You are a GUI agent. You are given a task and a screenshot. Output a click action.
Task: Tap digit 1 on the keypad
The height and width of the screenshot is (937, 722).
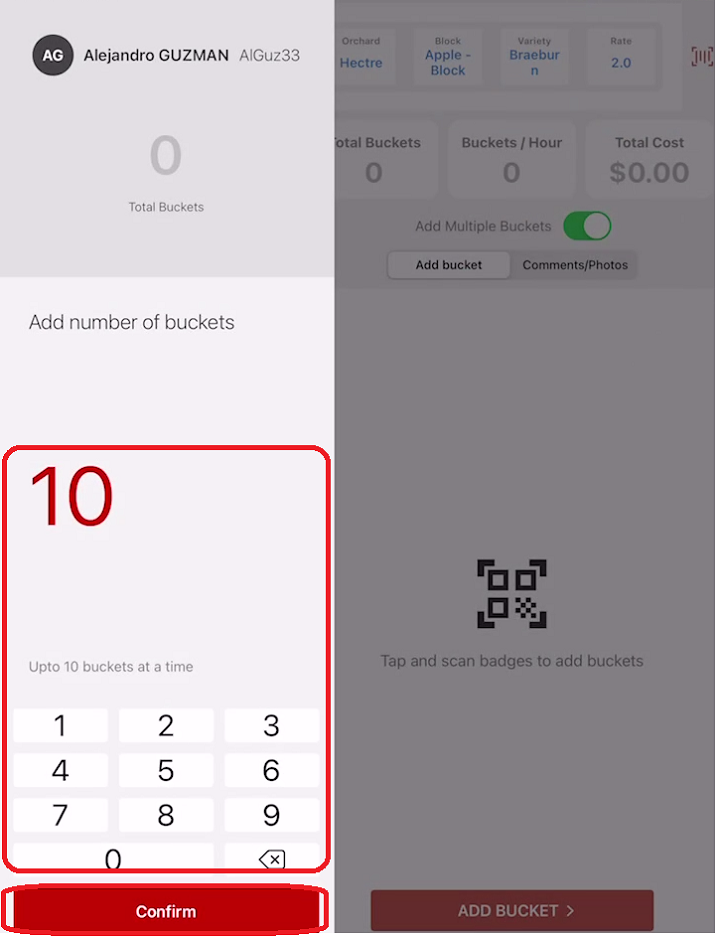coord(60,725)
